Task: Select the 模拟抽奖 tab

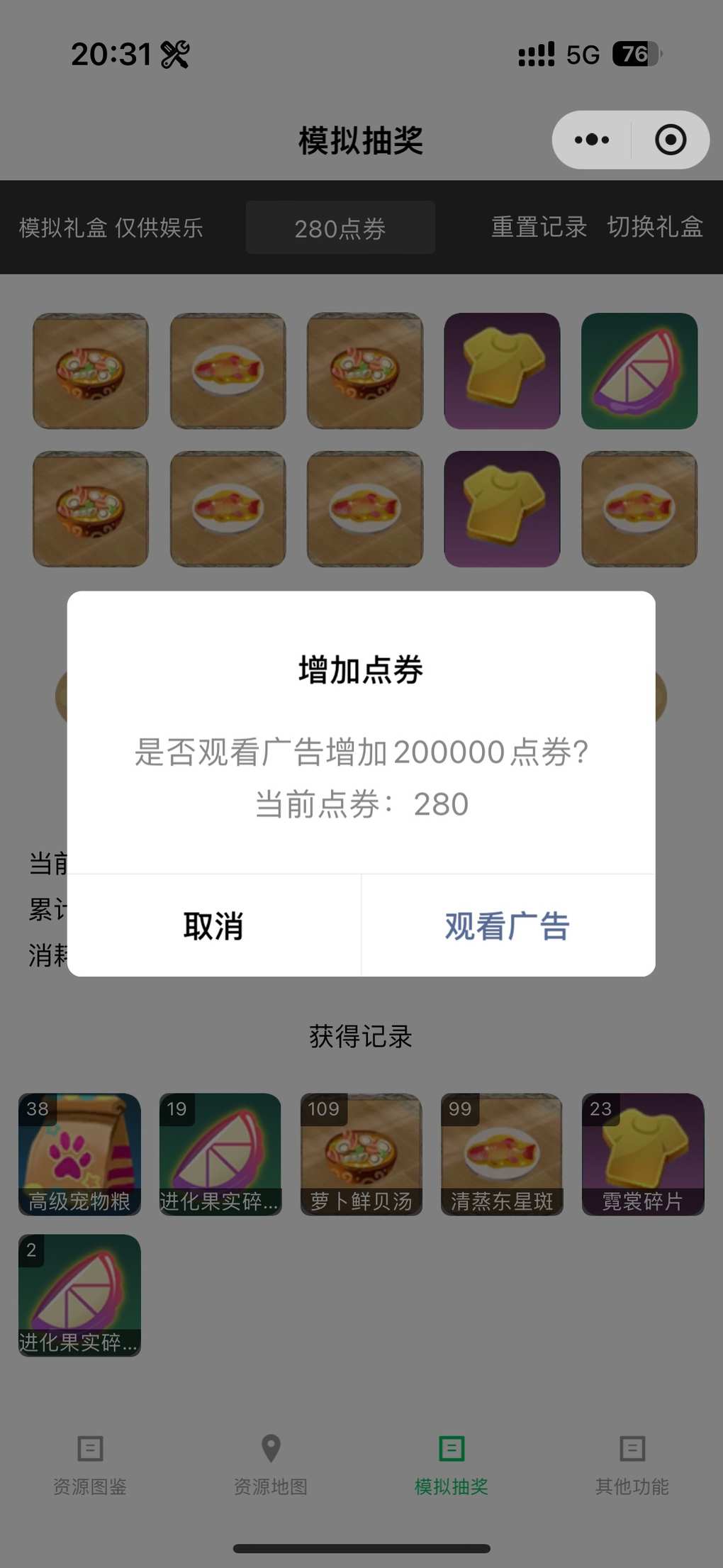Action: click(x=452, y=1464)
